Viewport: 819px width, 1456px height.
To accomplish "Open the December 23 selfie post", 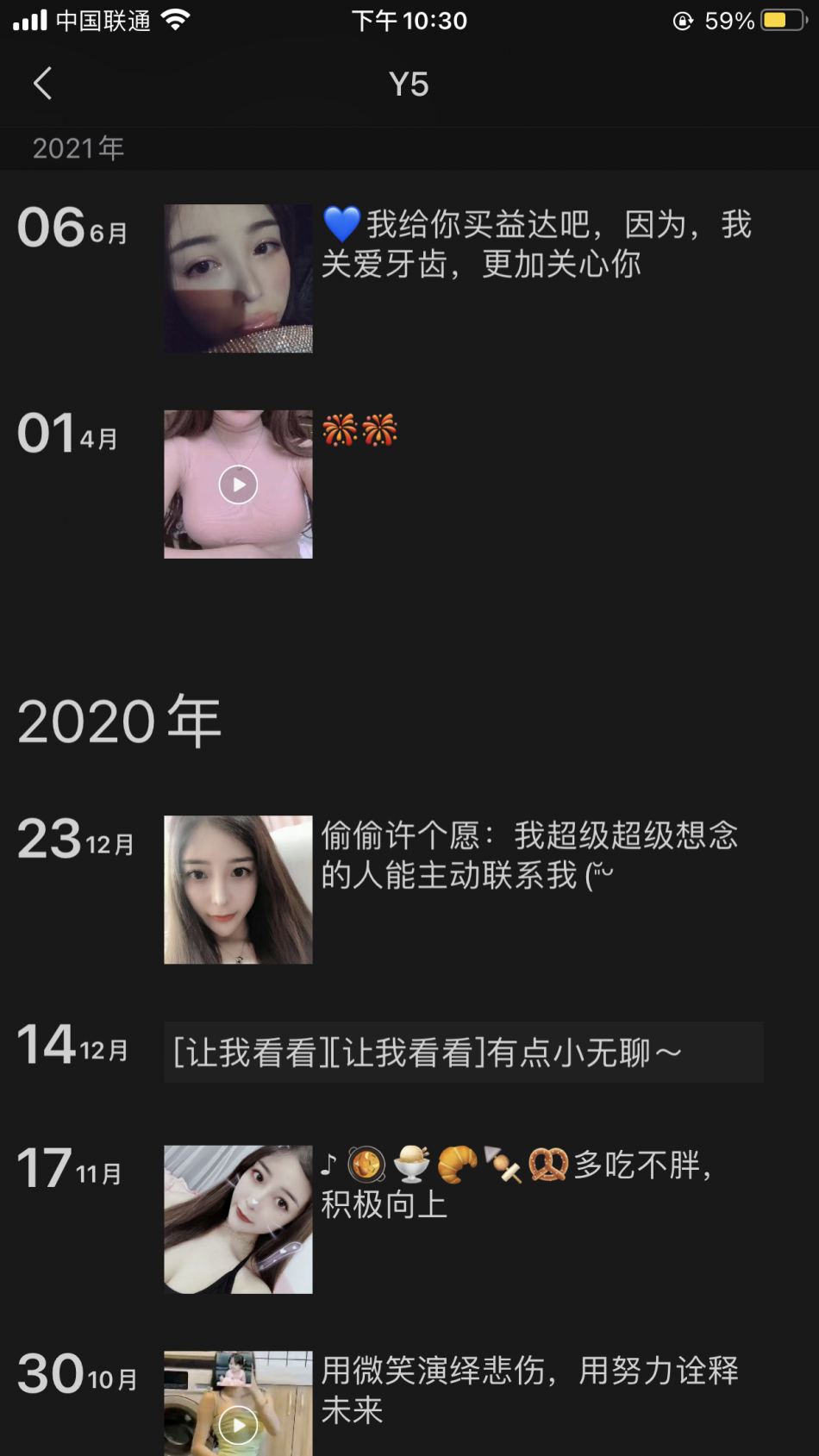I will [x=238, y=890].
